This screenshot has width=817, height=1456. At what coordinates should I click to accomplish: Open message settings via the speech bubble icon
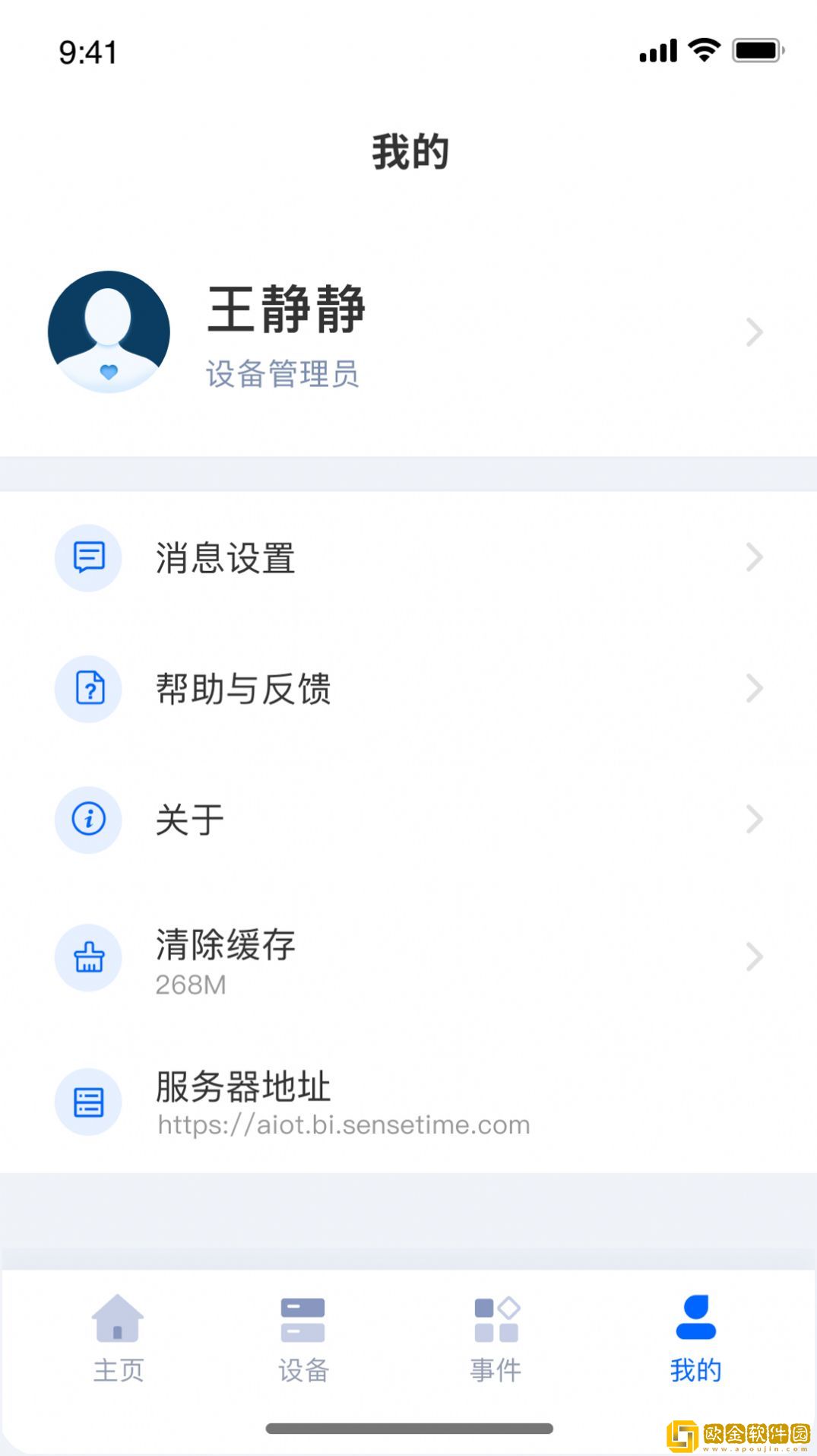click(89, 557)
